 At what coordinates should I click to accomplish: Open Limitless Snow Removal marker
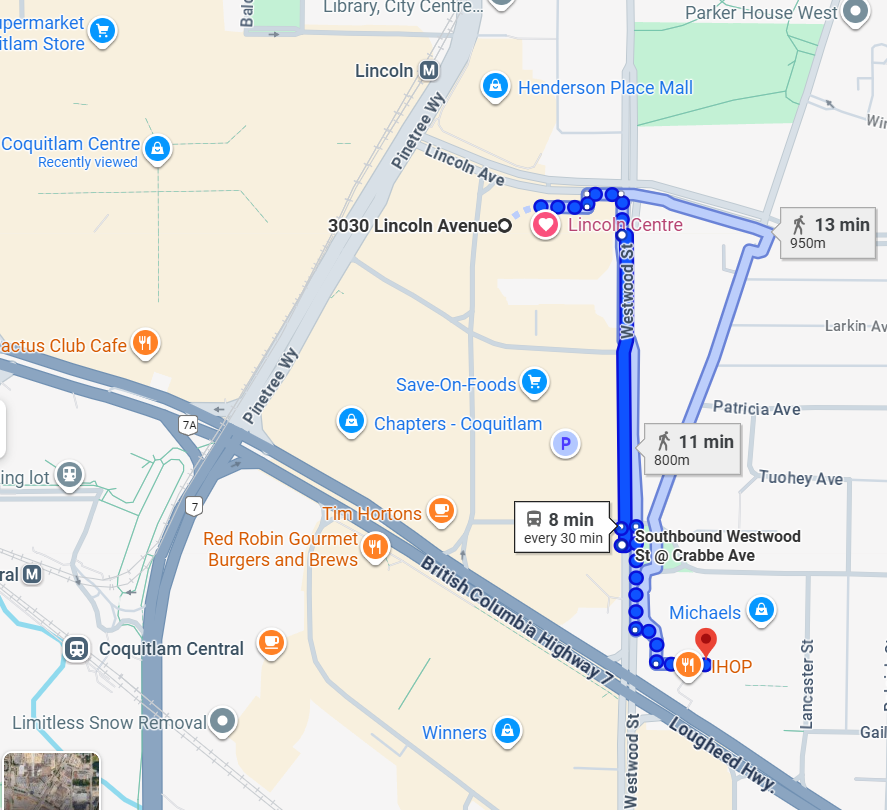(223, 722)
